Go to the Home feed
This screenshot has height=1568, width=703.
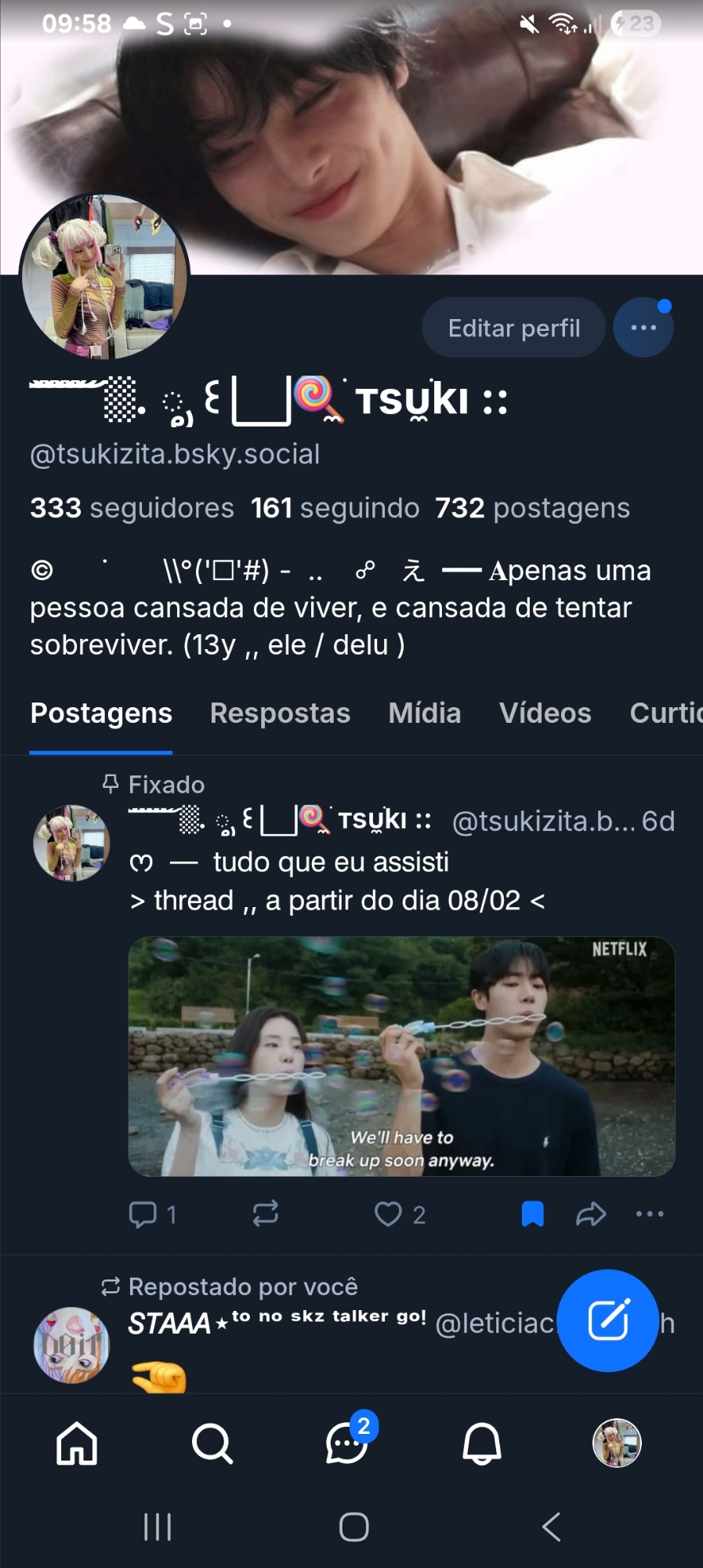[77, 1443]
